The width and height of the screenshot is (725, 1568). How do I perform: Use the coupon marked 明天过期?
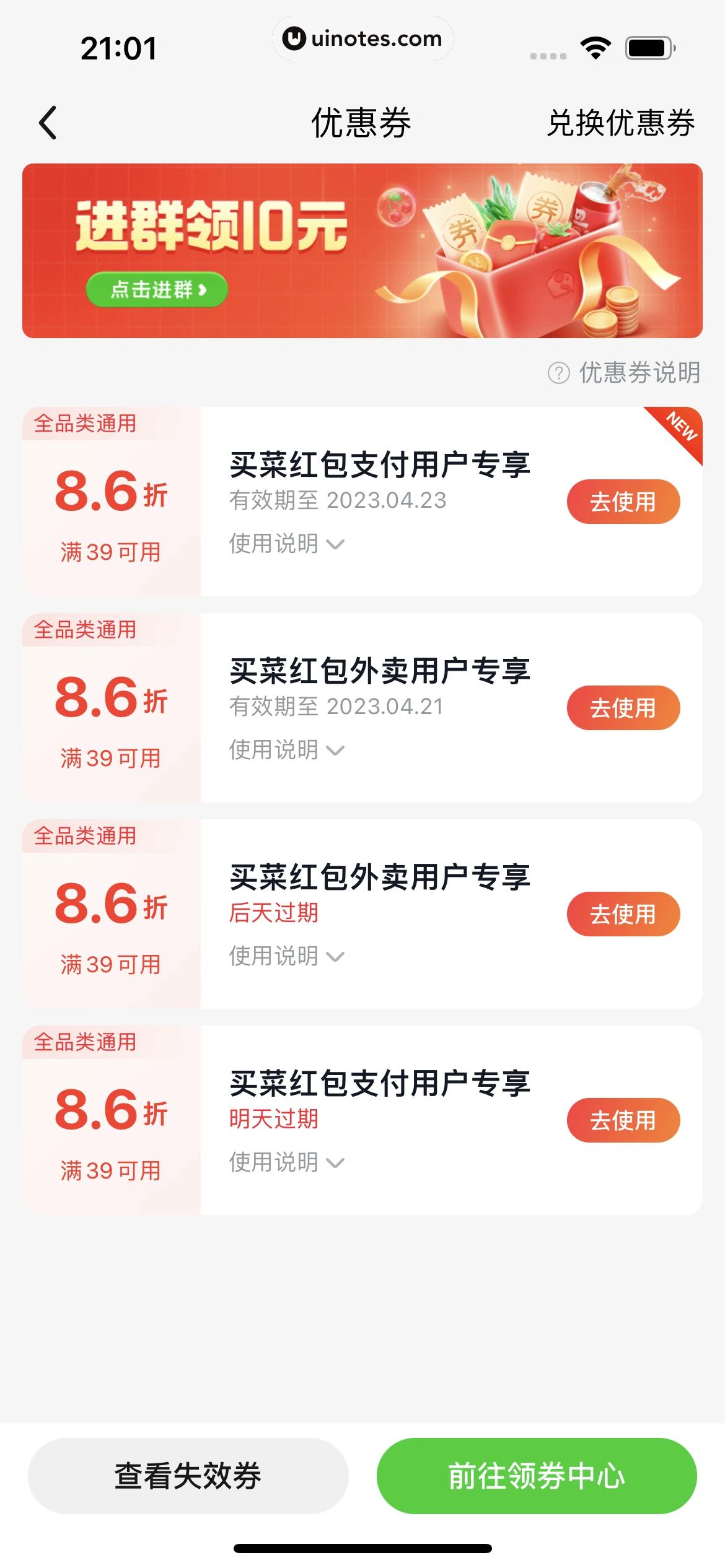[623, 1120]
